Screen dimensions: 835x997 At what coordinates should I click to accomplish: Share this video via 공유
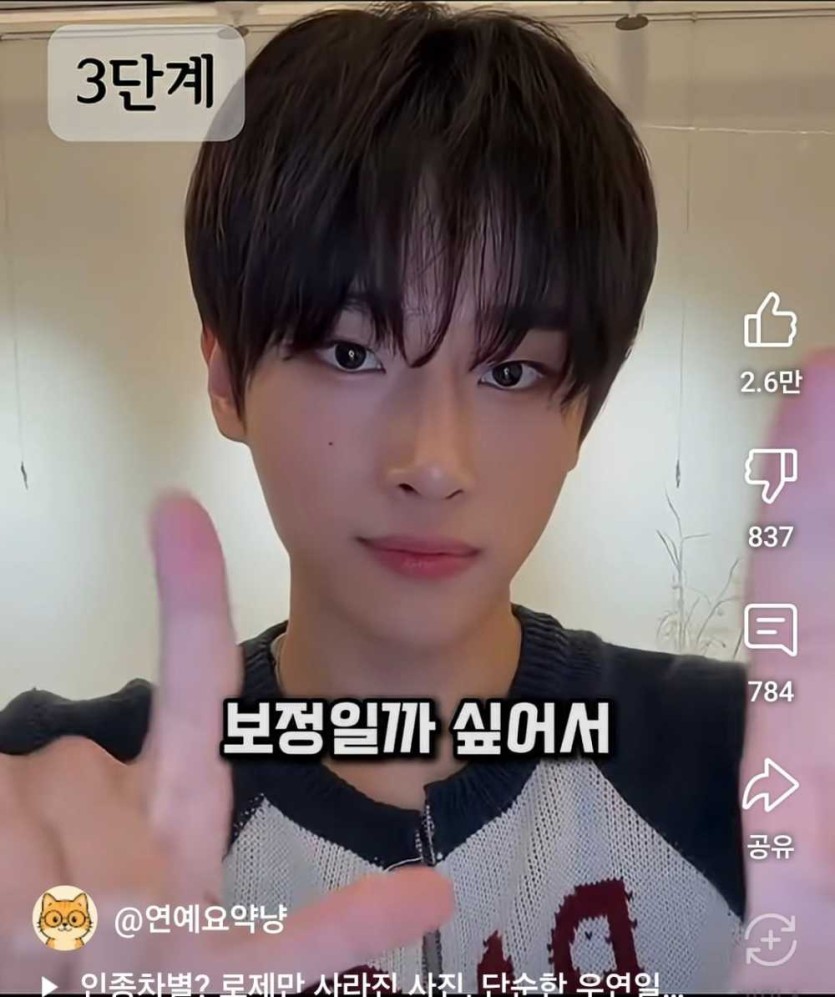point(770,787)
